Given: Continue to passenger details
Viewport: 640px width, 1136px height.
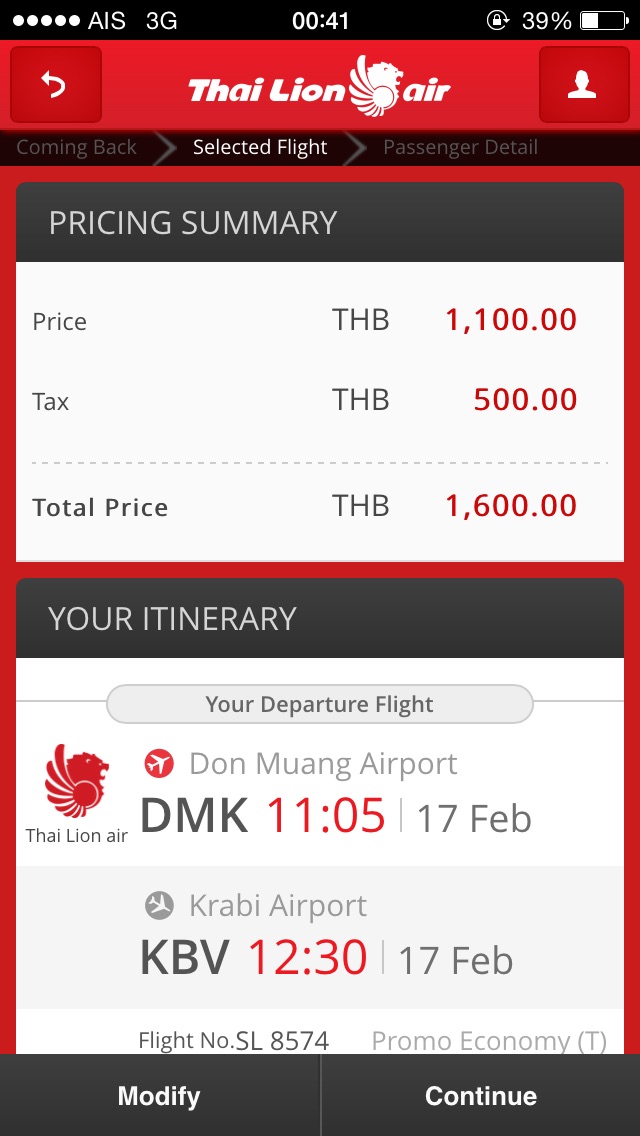Looking at the screenshot, I should pyautogui.click(x=481, y=1095).
